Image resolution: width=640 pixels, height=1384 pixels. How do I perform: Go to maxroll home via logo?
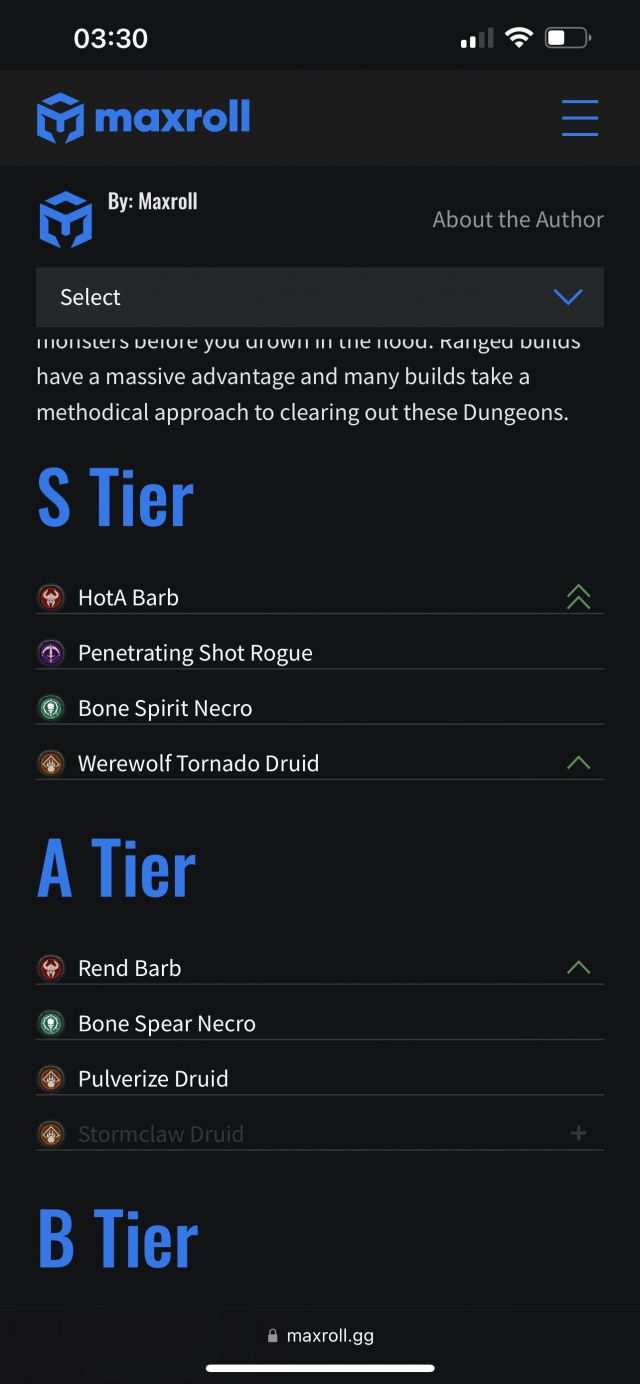[x=143, y=118]
